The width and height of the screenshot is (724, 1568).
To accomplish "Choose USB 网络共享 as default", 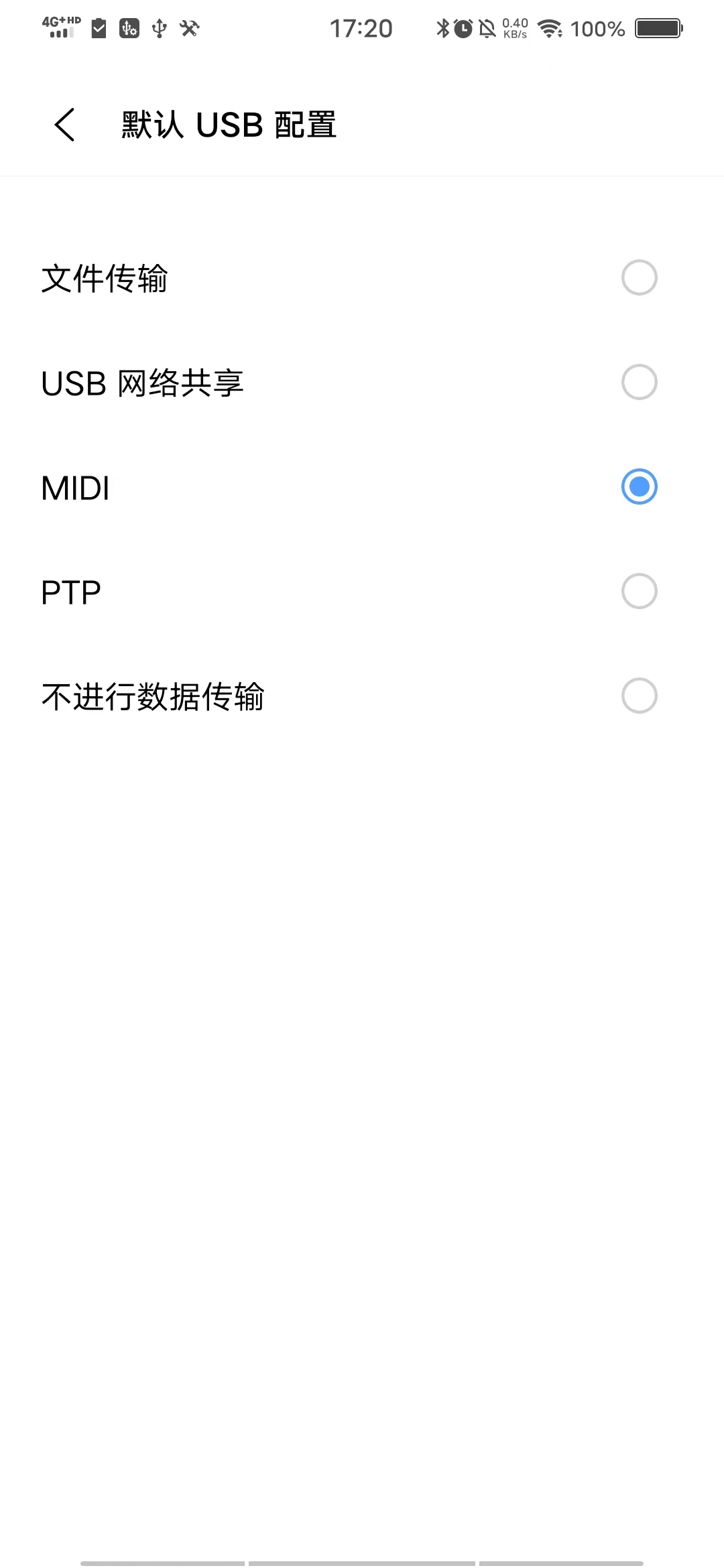I will point(638,382).
